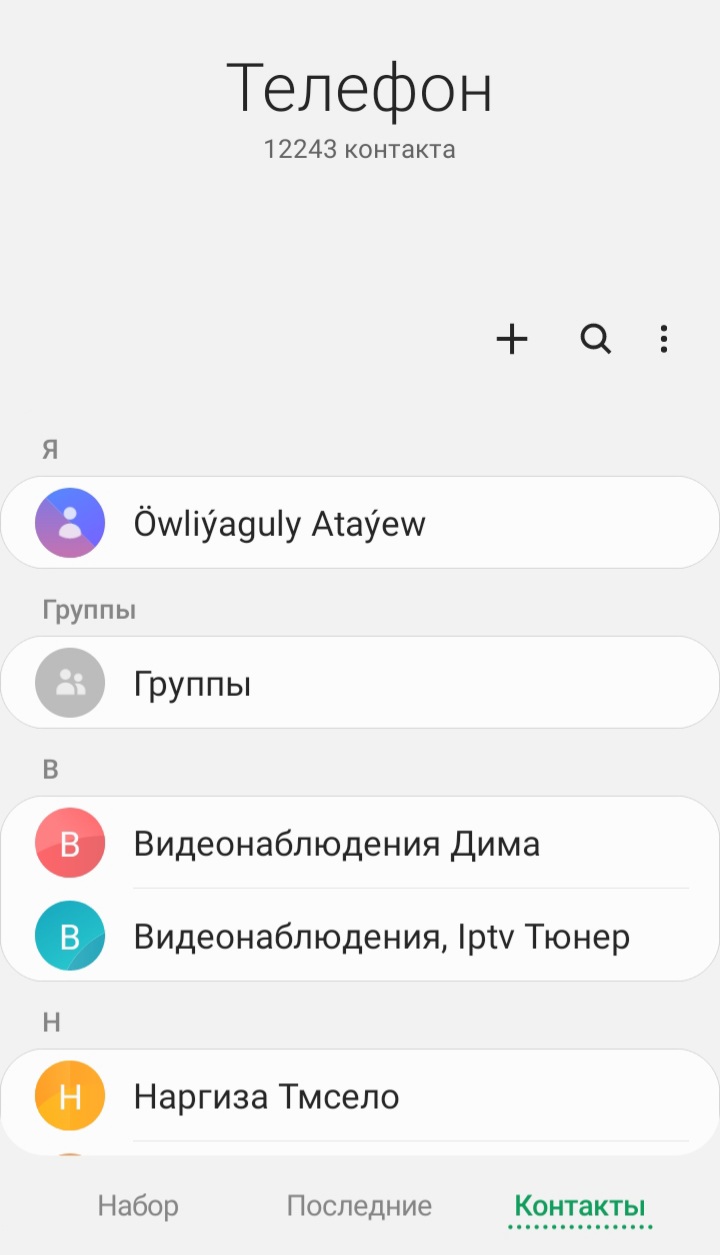This screenshot has width=720, height=1255.
Task: Open contact Наргиза Тмсело
Action: click(x=360, y=1096)
